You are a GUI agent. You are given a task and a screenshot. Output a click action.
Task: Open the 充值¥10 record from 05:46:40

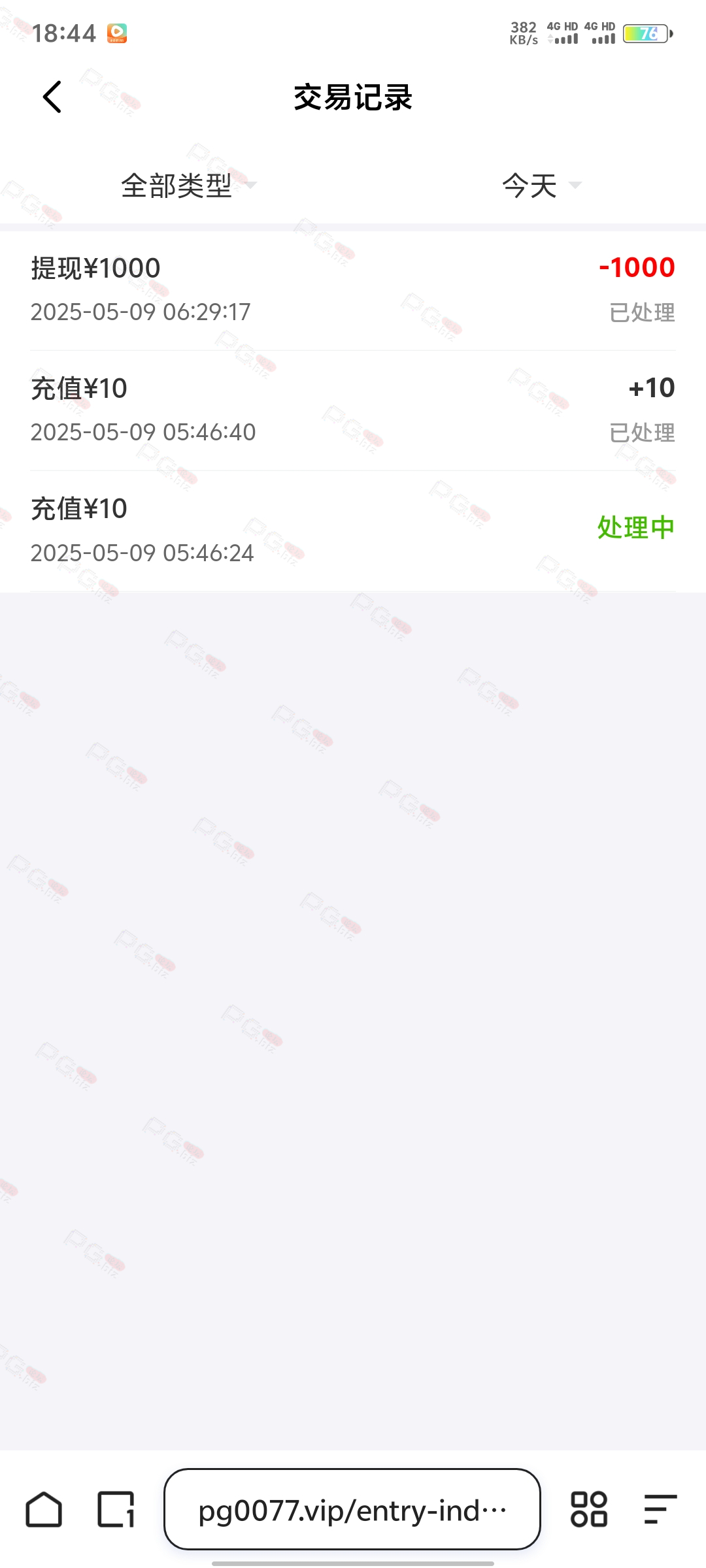(x=353, y=410)
